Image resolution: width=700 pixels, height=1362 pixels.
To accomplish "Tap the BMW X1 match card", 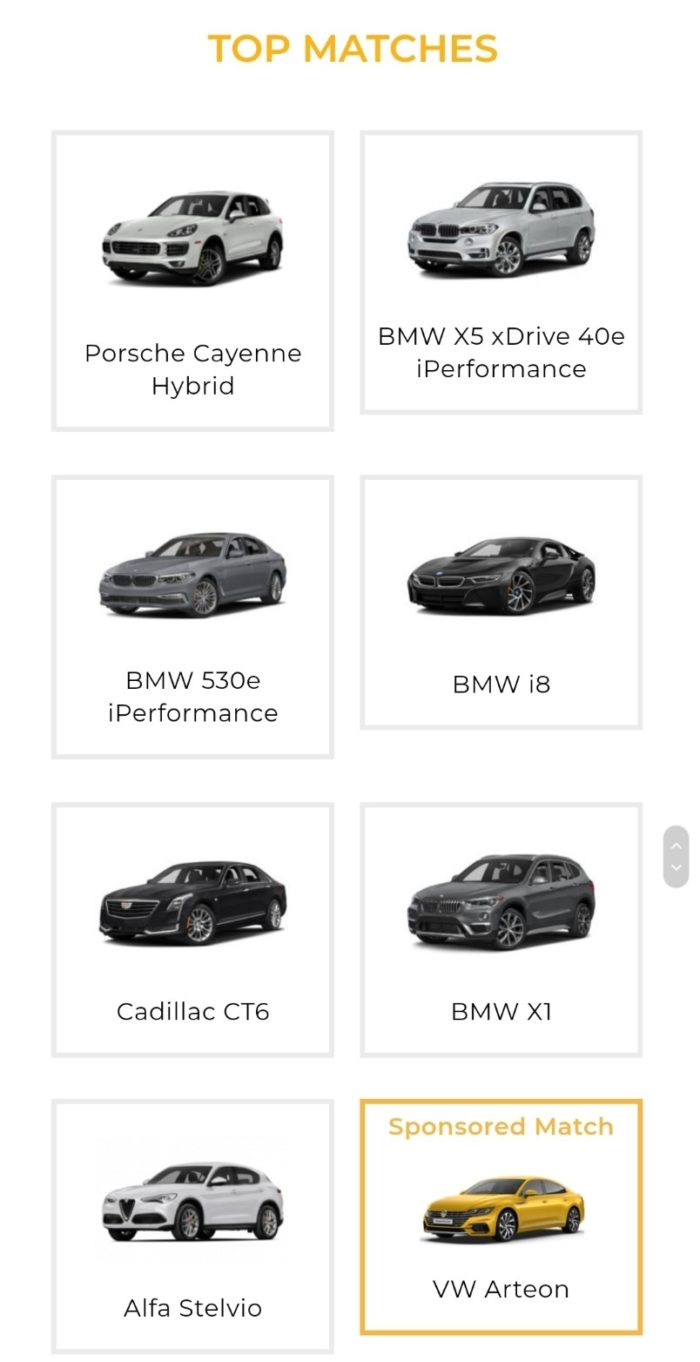I will tap(501, 929).
